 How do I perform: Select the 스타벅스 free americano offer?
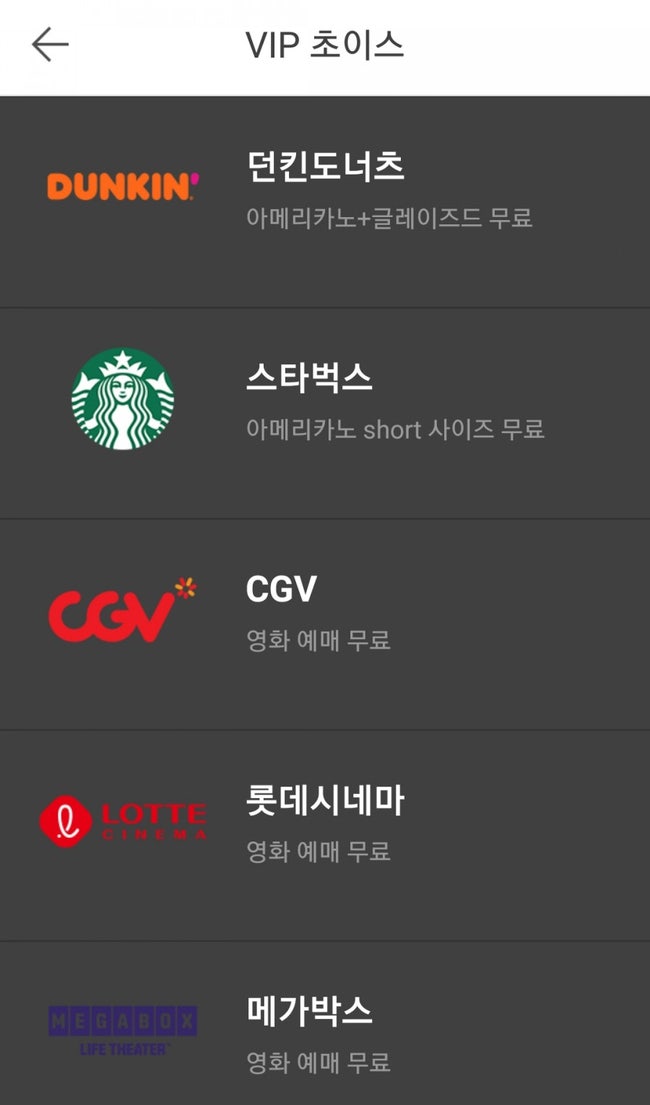[x=325, y=414]
